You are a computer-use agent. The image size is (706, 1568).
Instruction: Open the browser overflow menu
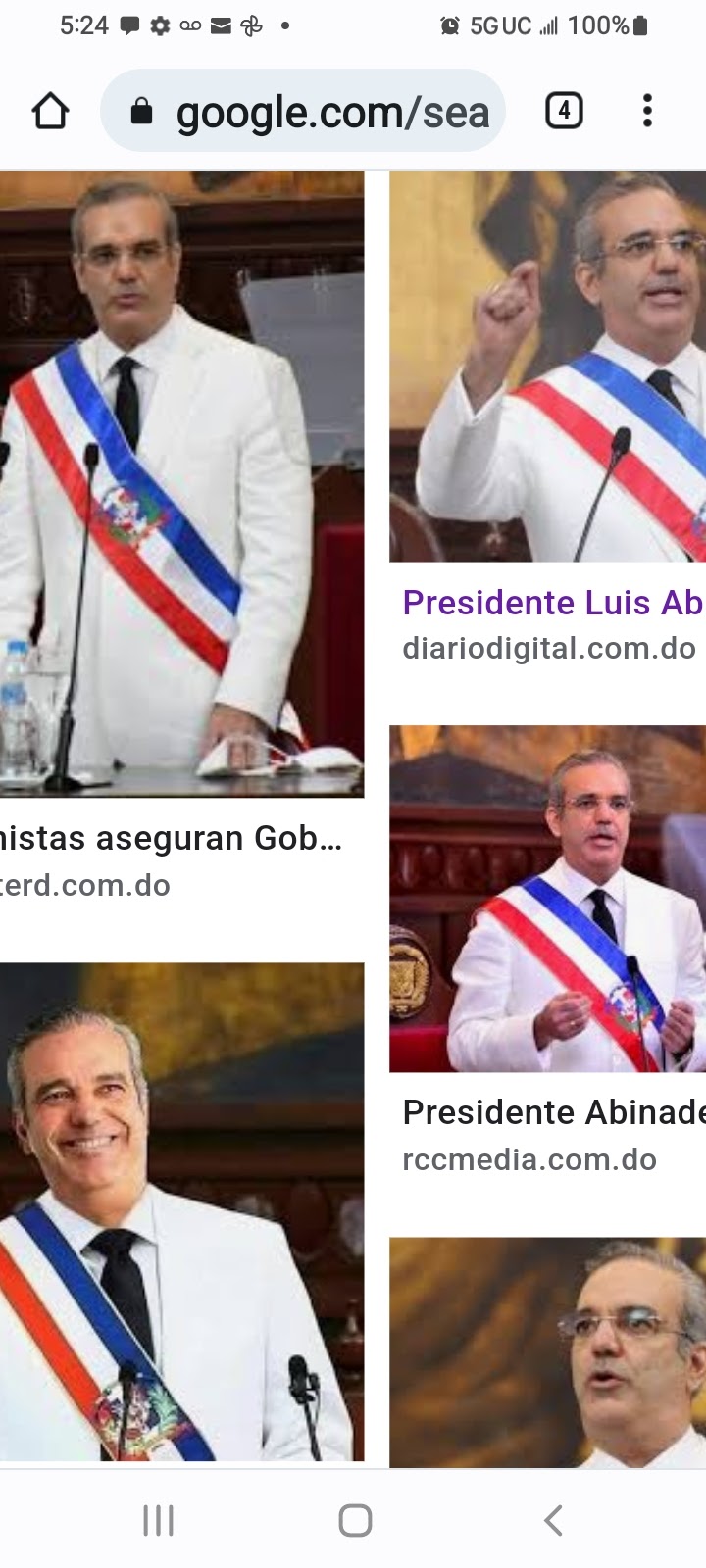pyautogui.click(x=647, y=111)
